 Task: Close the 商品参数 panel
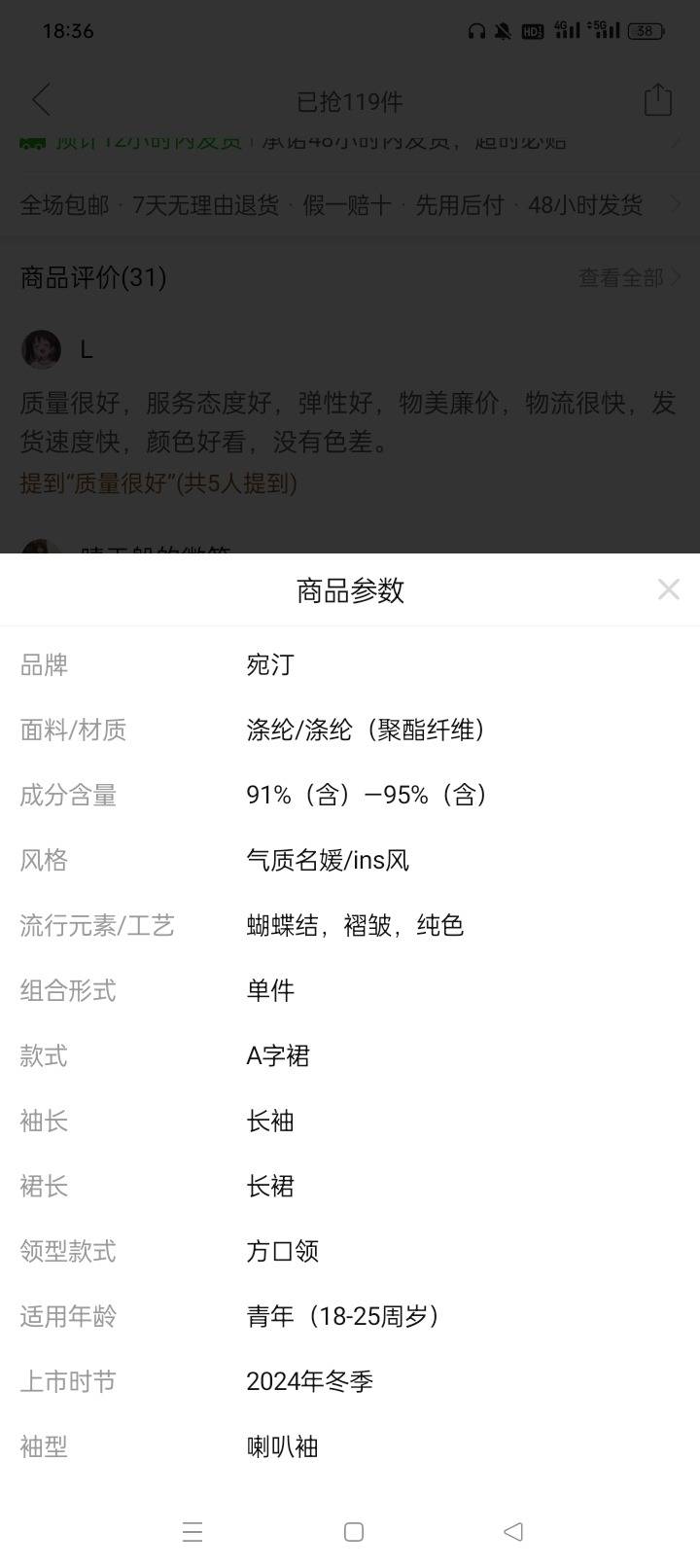click(668, 589)
